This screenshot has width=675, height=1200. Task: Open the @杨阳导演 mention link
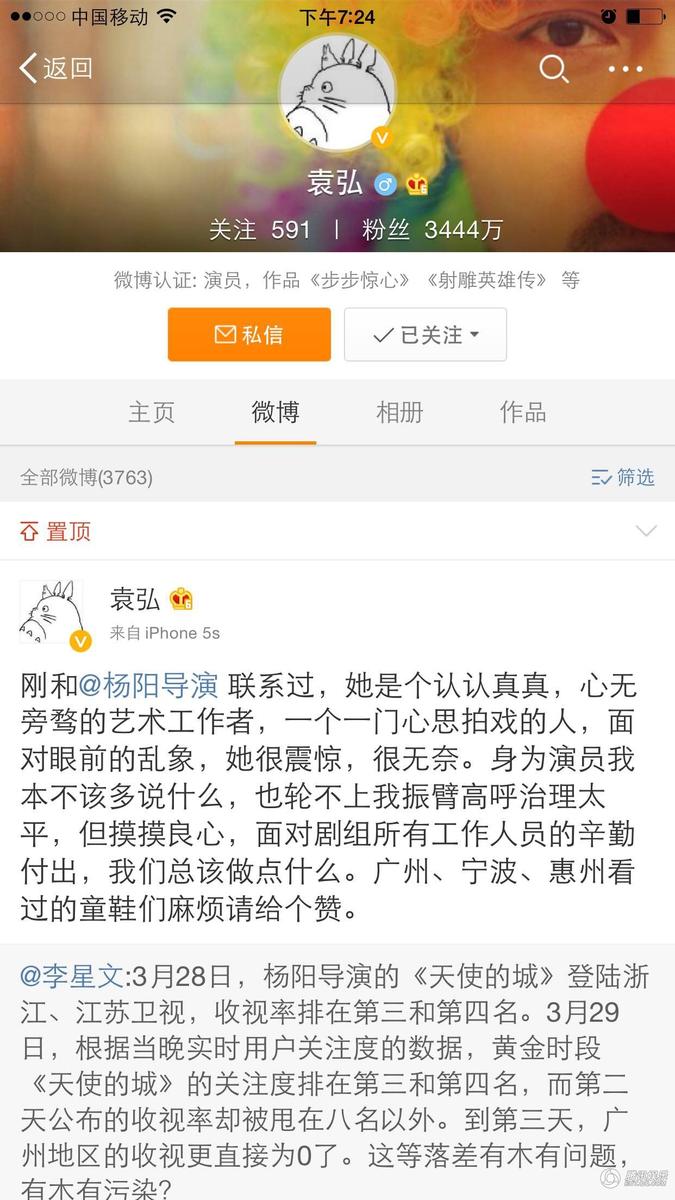[148, 687]
